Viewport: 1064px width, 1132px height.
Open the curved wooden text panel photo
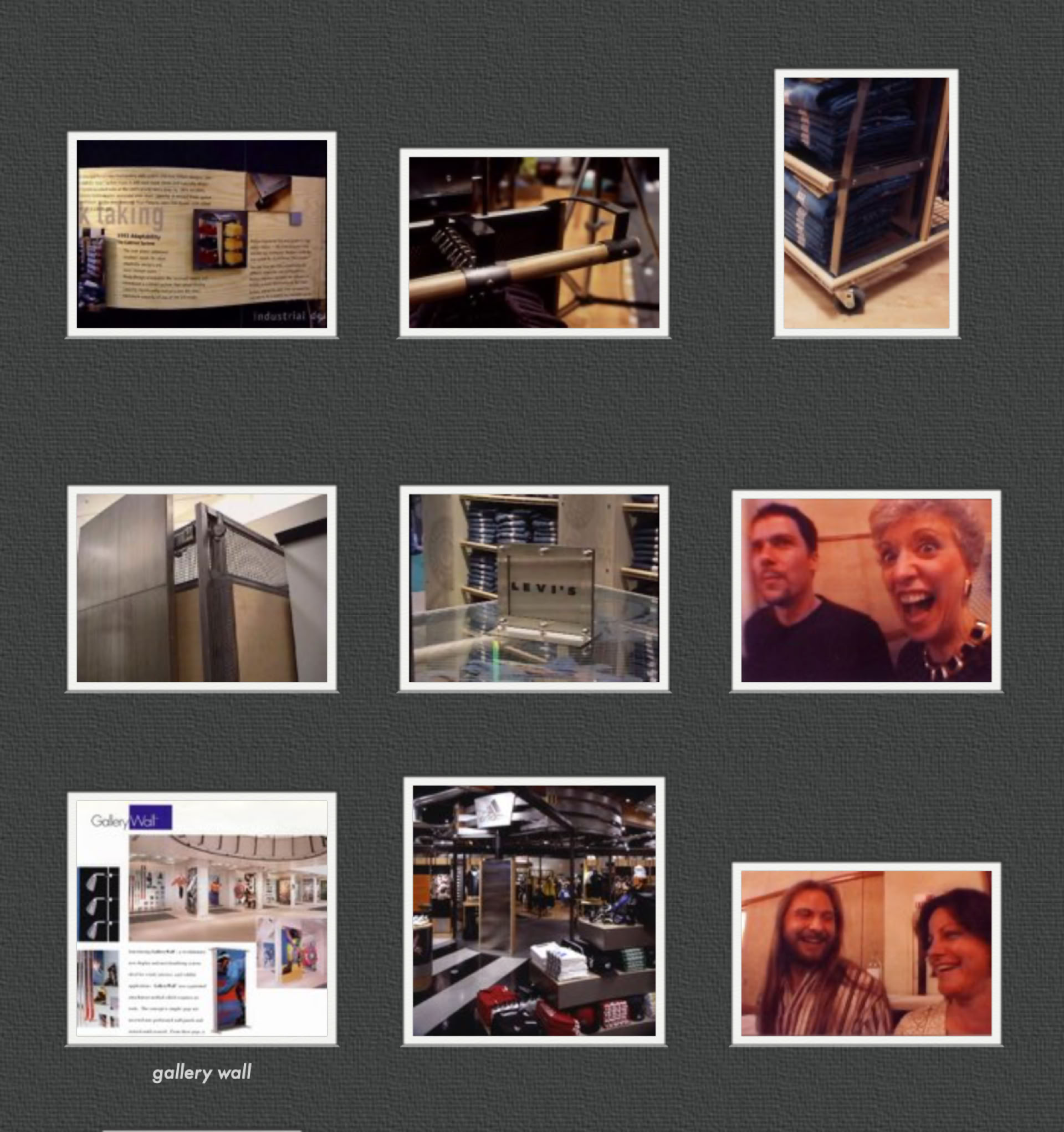[x=202, y=234]
